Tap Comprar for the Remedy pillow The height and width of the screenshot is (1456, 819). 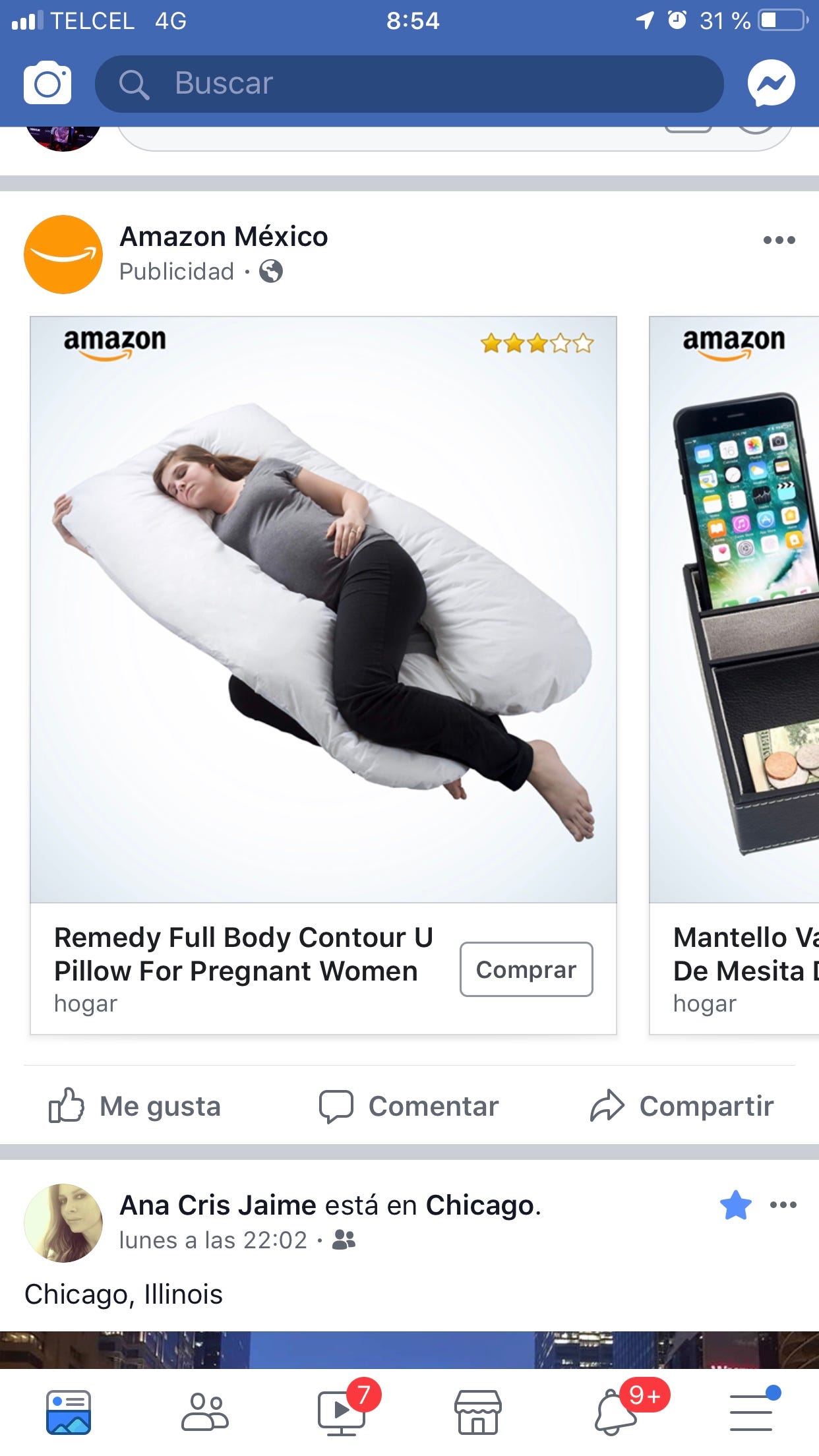point(526,969)
